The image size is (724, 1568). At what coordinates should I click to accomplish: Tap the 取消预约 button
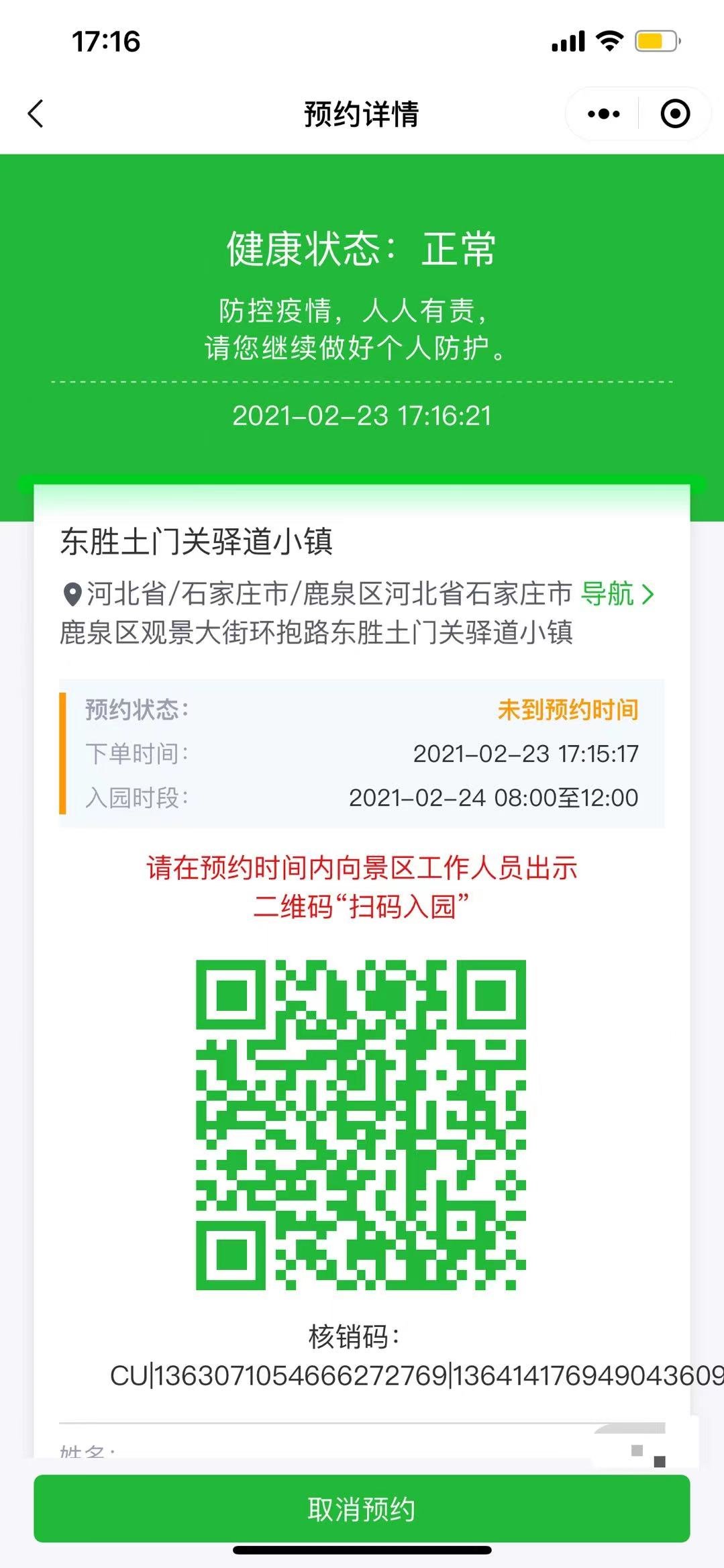pos(362,1508)
